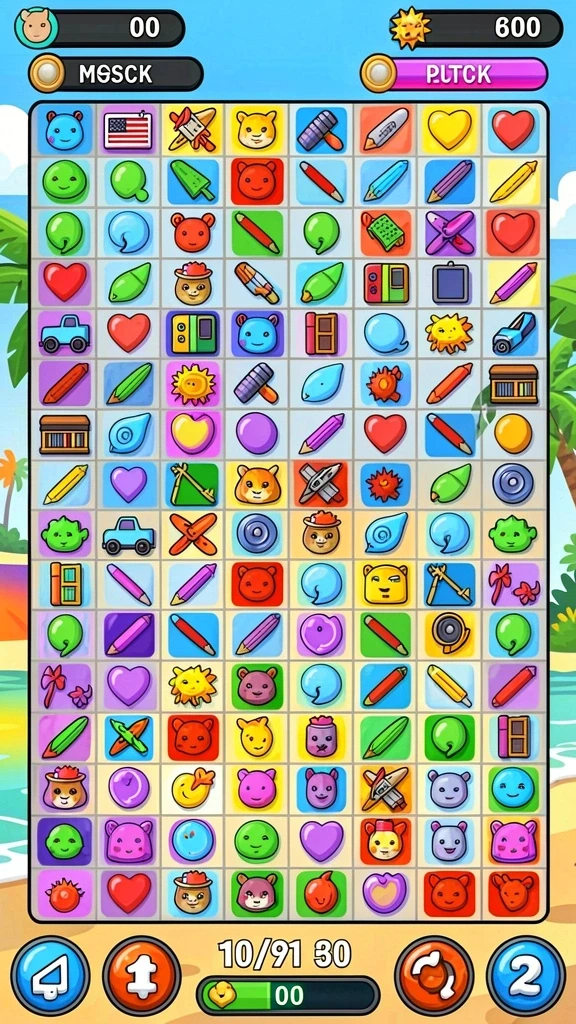Tap the red shuffle arrows button
The height and width of the screenshot is (1024, 576).
point(434,976)
